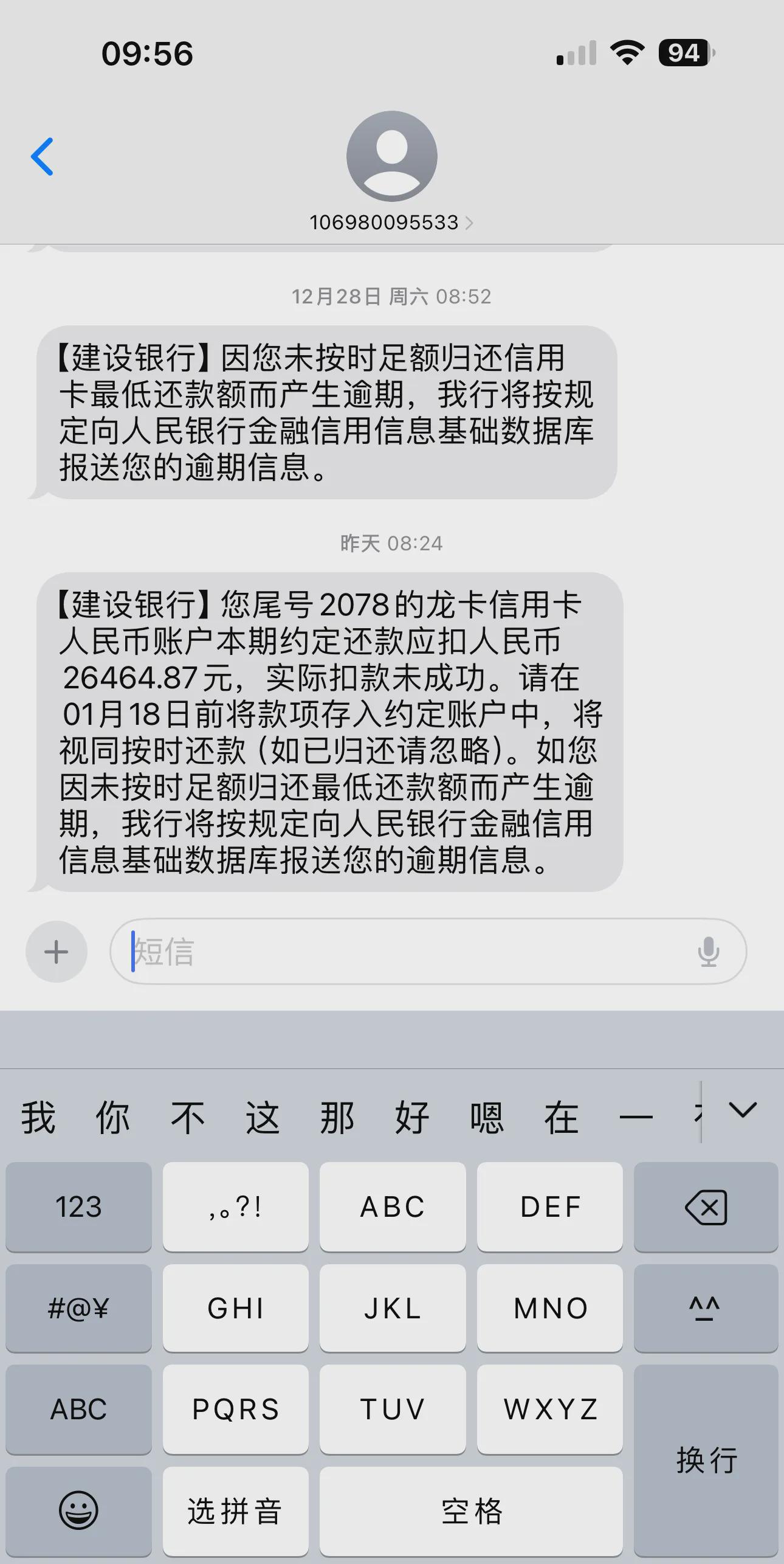Tap the punctuation key ,。?!
Screen dimensions: 784x1564
pos(235,1206)
